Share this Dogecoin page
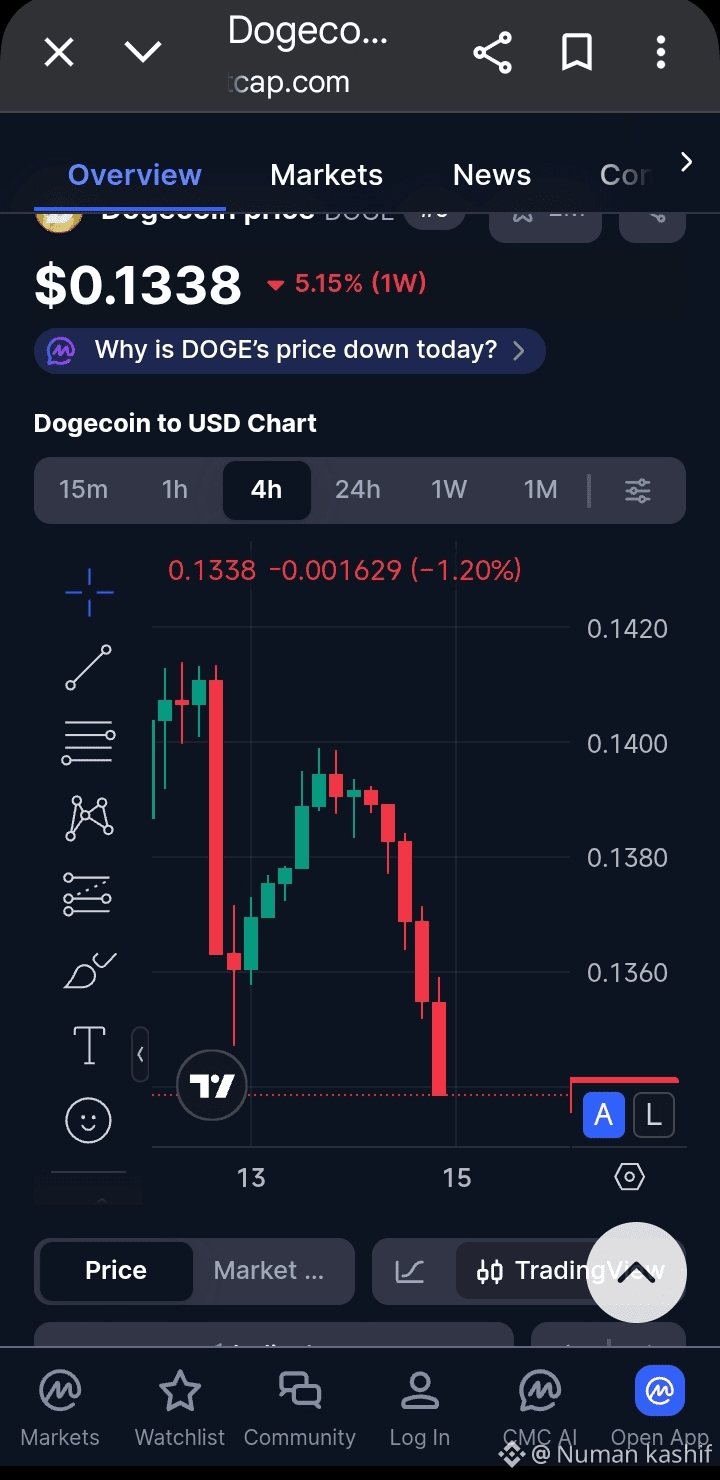 [x=492, y=52]
